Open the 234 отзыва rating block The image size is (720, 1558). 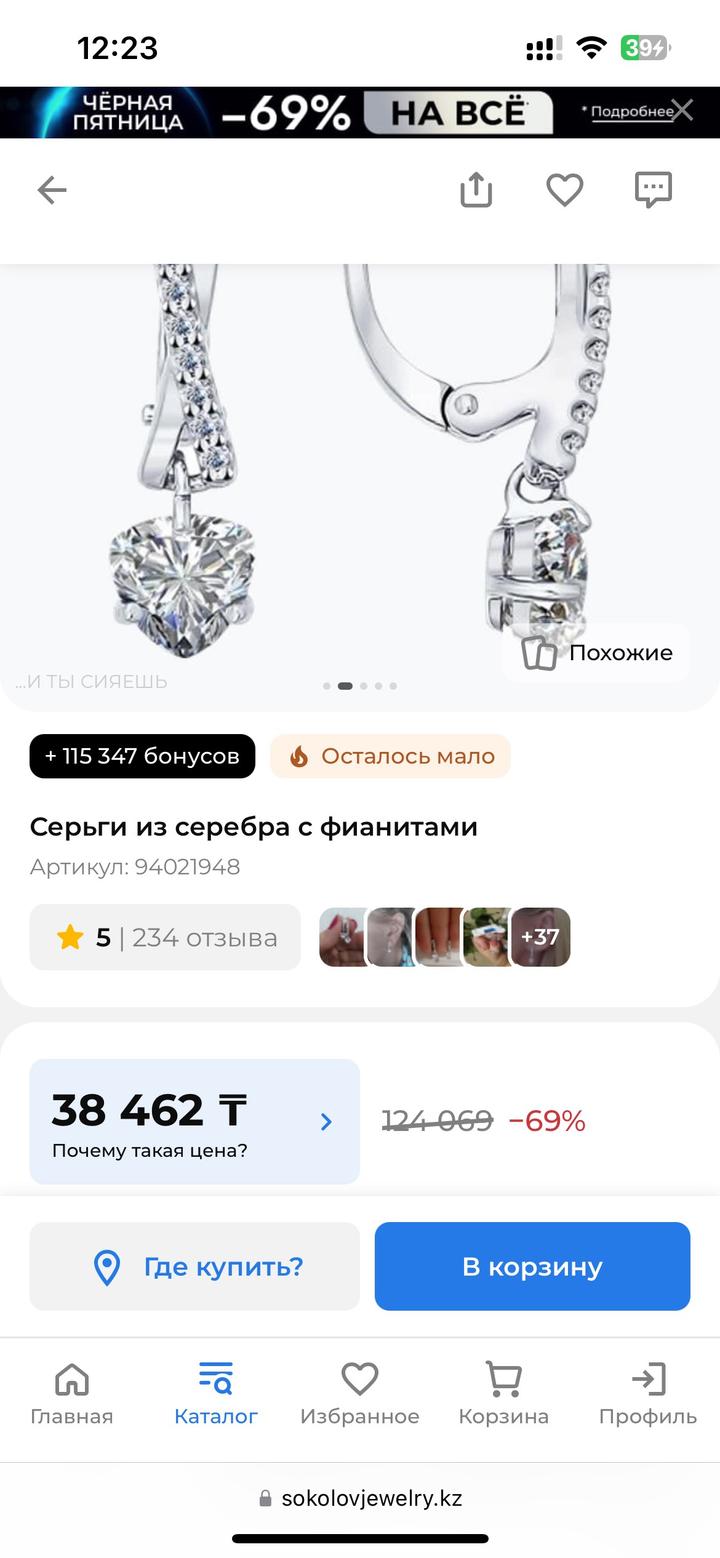coord(165,937)
